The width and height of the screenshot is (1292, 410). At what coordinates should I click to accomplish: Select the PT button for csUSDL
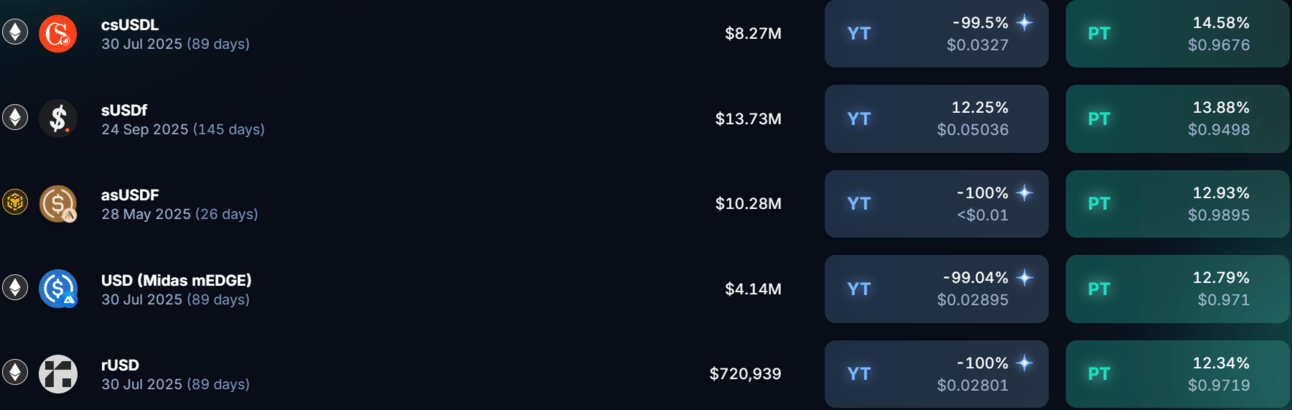point(1177,34)
